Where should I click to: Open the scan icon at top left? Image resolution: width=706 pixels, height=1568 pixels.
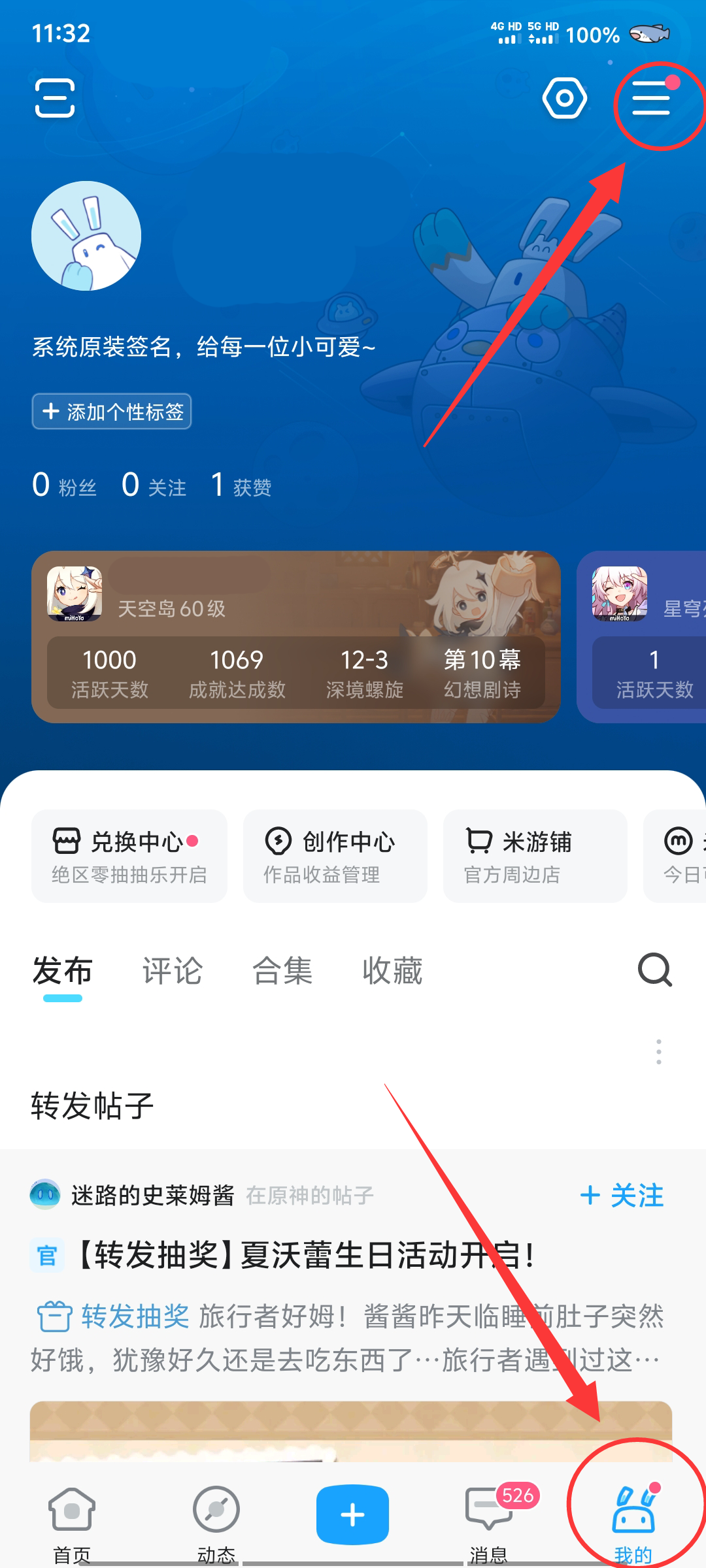(x=55, y=98)
